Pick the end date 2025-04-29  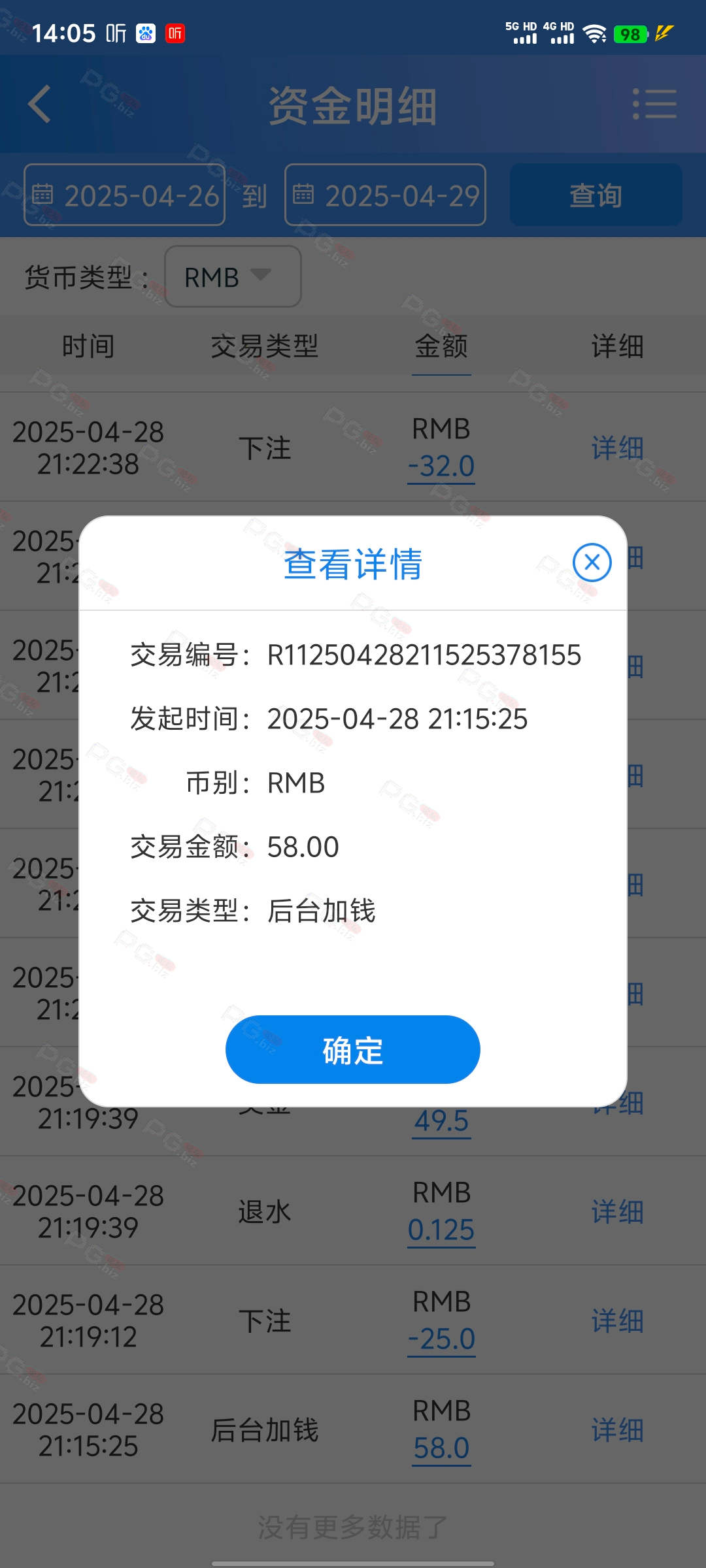(x=385, y=195)
